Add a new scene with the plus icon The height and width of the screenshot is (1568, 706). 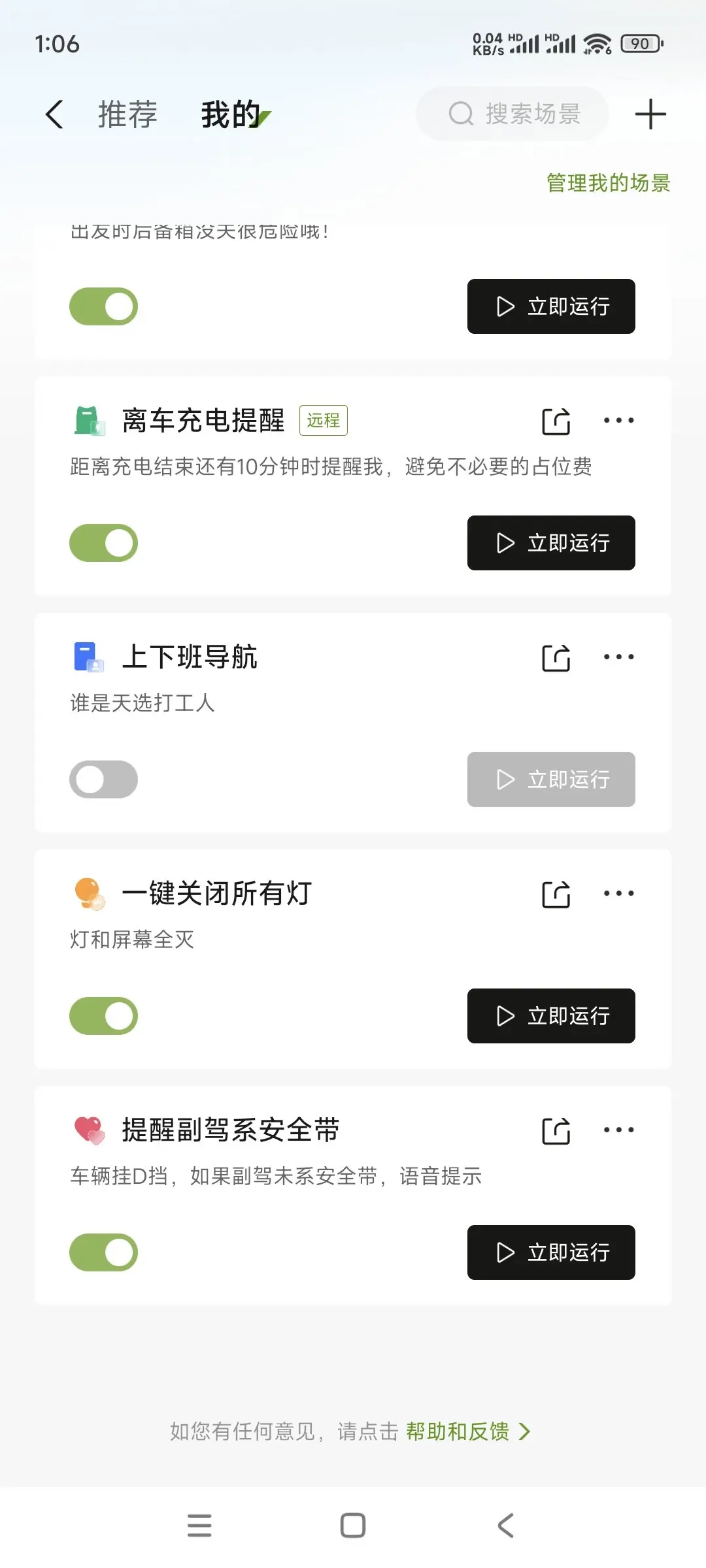point(650,114)
